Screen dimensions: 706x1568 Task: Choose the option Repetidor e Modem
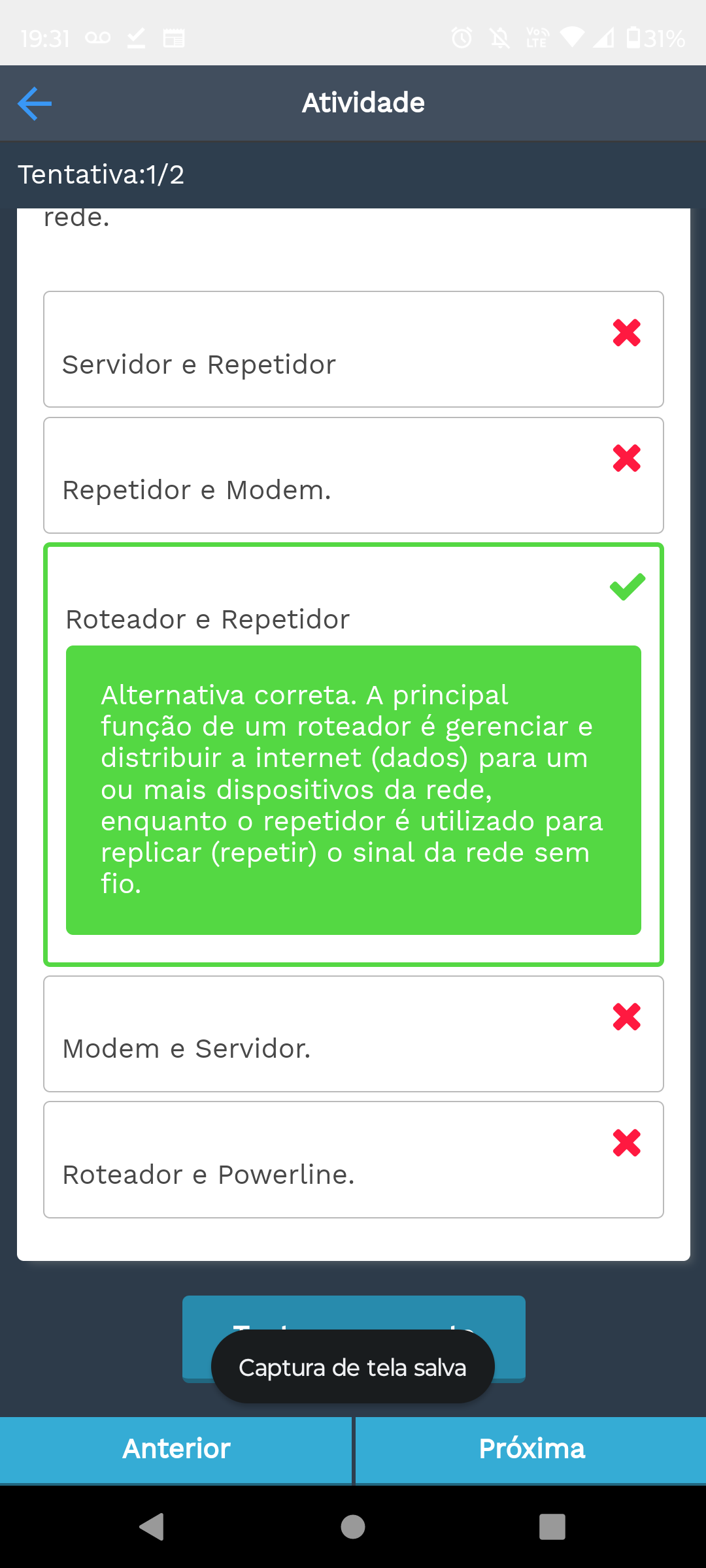click(353, 476)
